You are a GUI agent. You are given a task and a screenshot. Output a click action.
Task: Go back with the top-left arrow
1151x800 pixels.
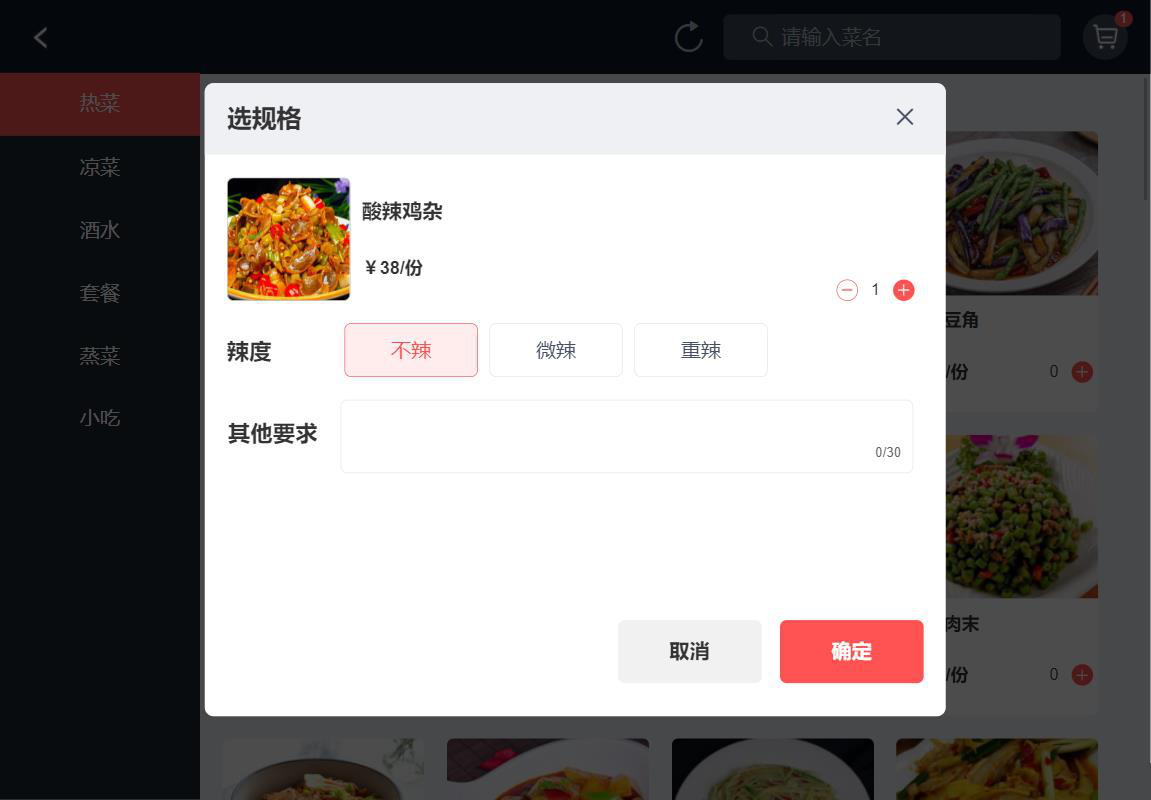pyautogui.click(x=40, y=38)
